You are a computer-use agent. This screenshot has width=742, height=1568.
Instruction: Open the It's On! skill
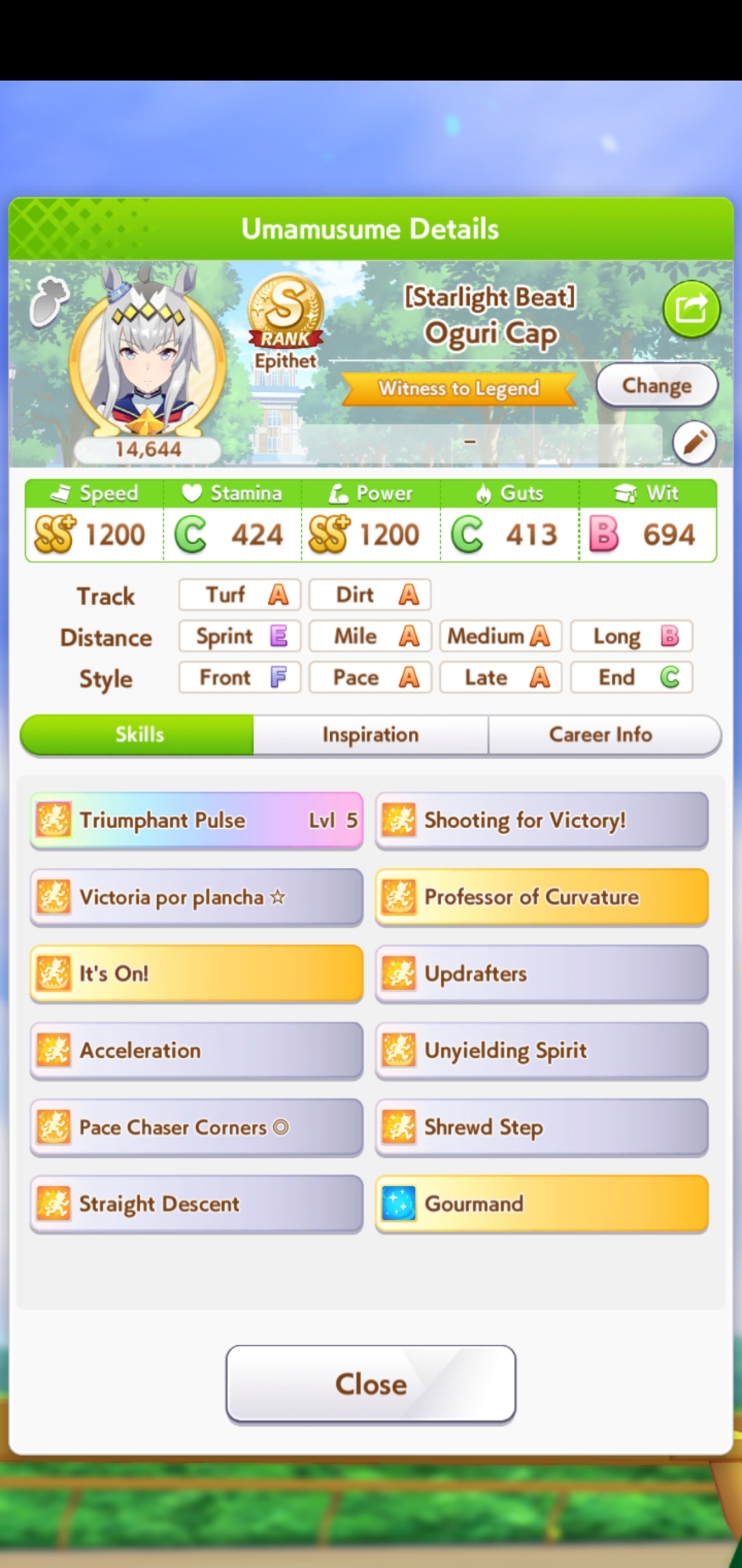(x=196, y=974)
